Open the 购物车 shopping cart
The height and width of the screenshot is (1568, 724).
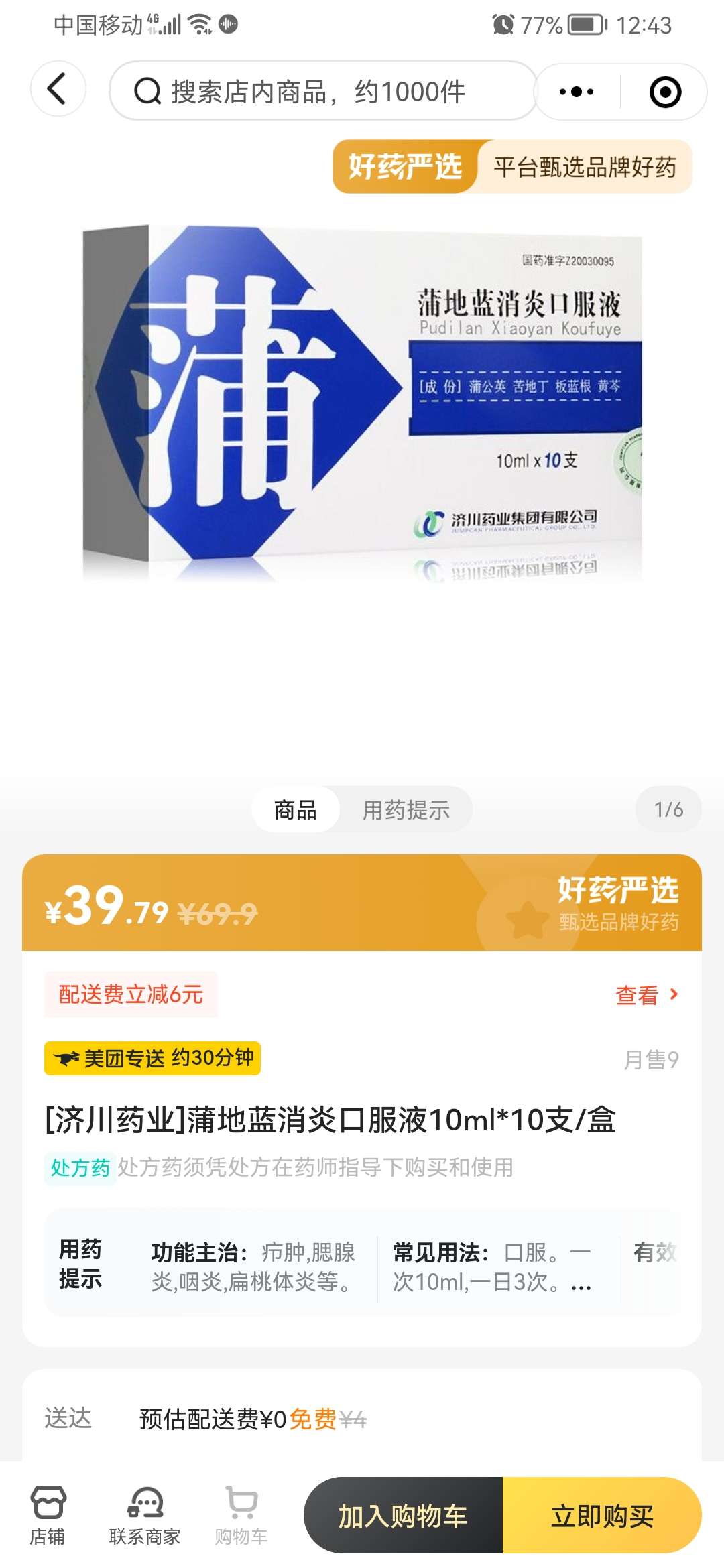point(241,1516)
